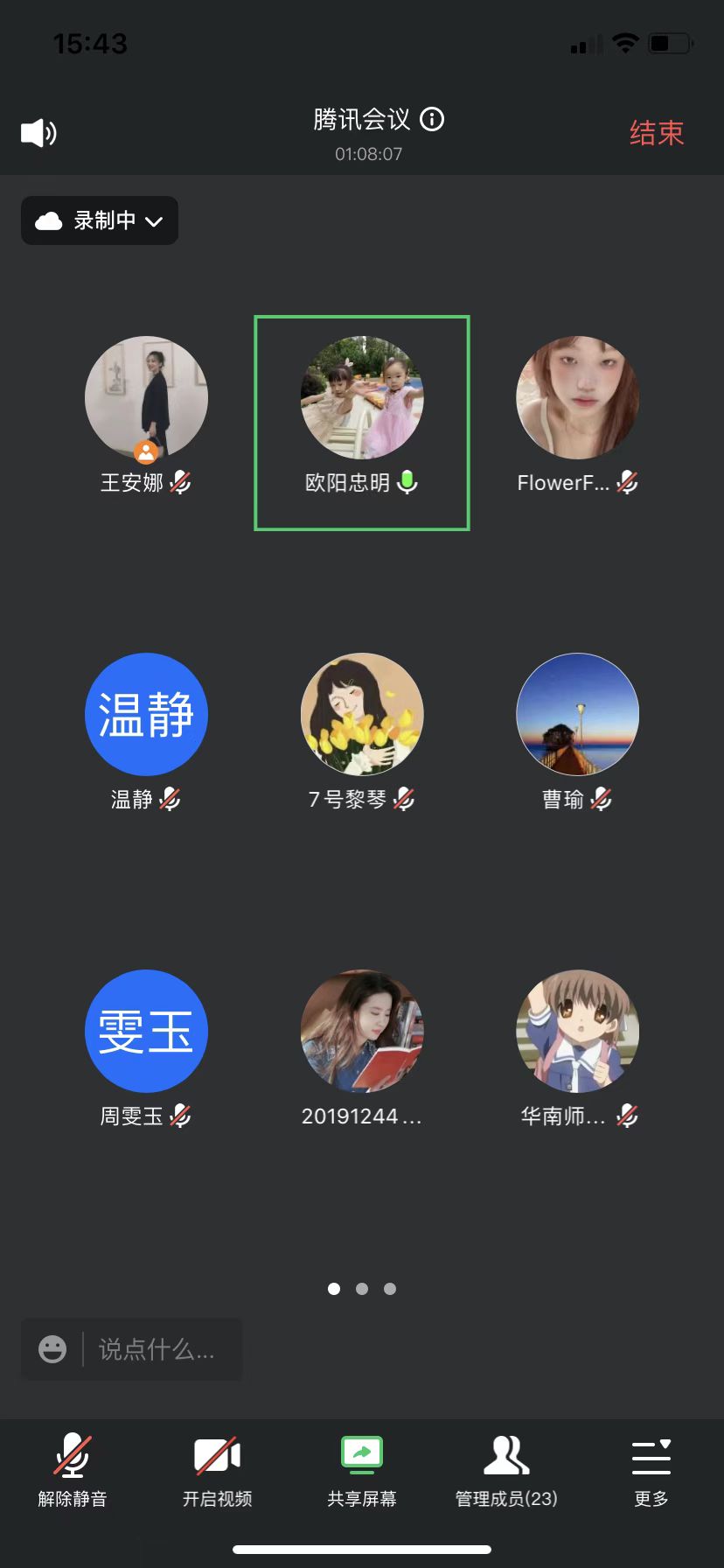The image size is (724, 1568).
Task: Open 7号黎琴's participant tile
Action: click(x=362, y=715)
